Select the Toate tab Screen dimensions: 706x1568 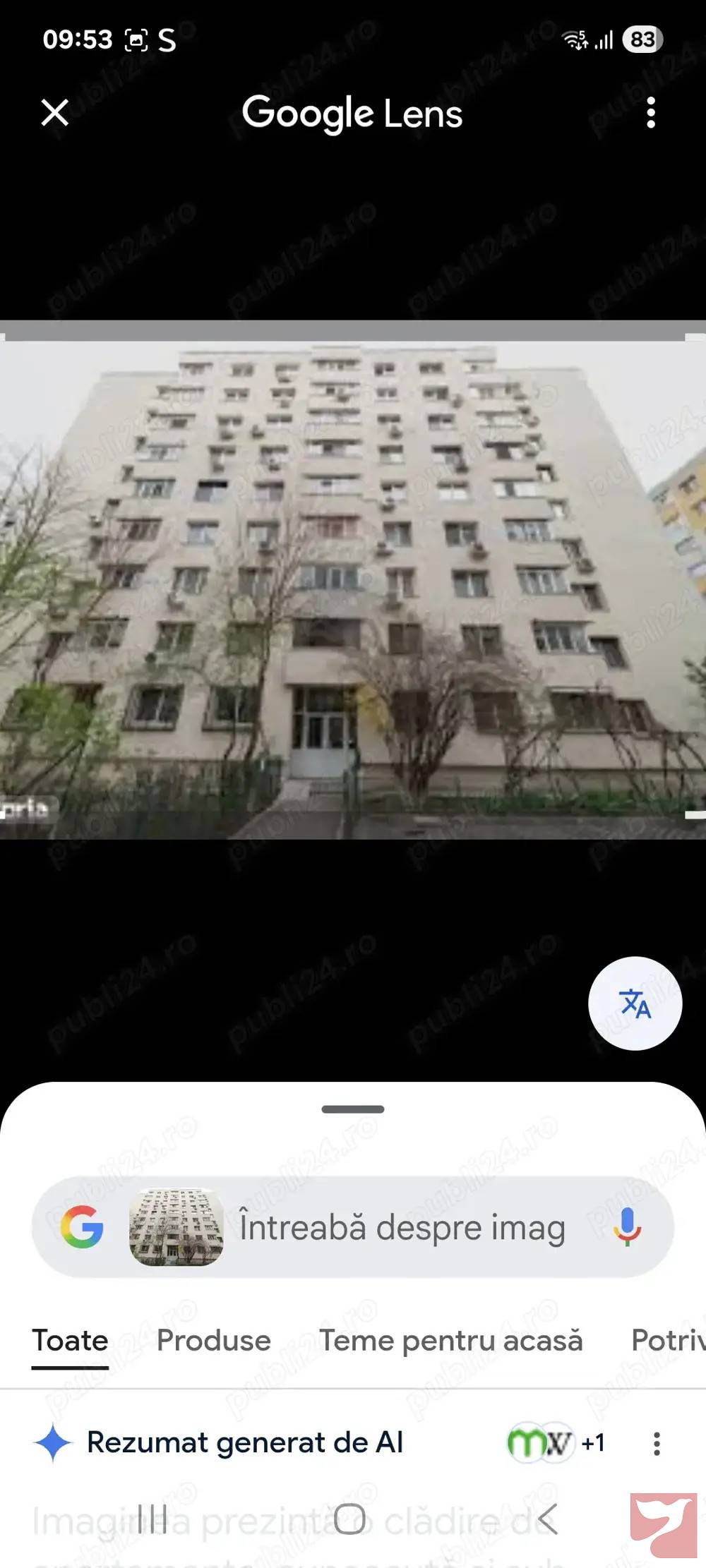[x=70, y=1340]
